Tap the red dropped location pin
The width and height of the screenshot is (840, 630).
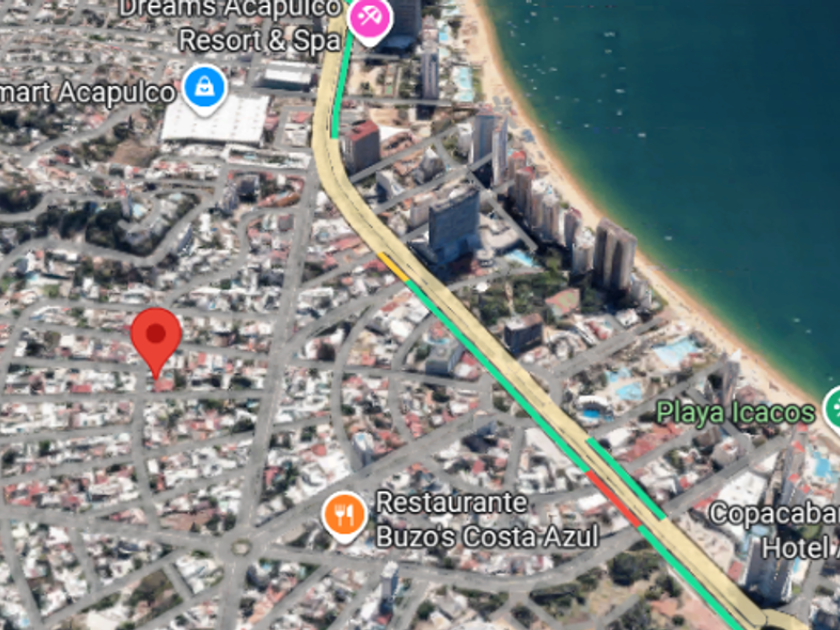156,342
